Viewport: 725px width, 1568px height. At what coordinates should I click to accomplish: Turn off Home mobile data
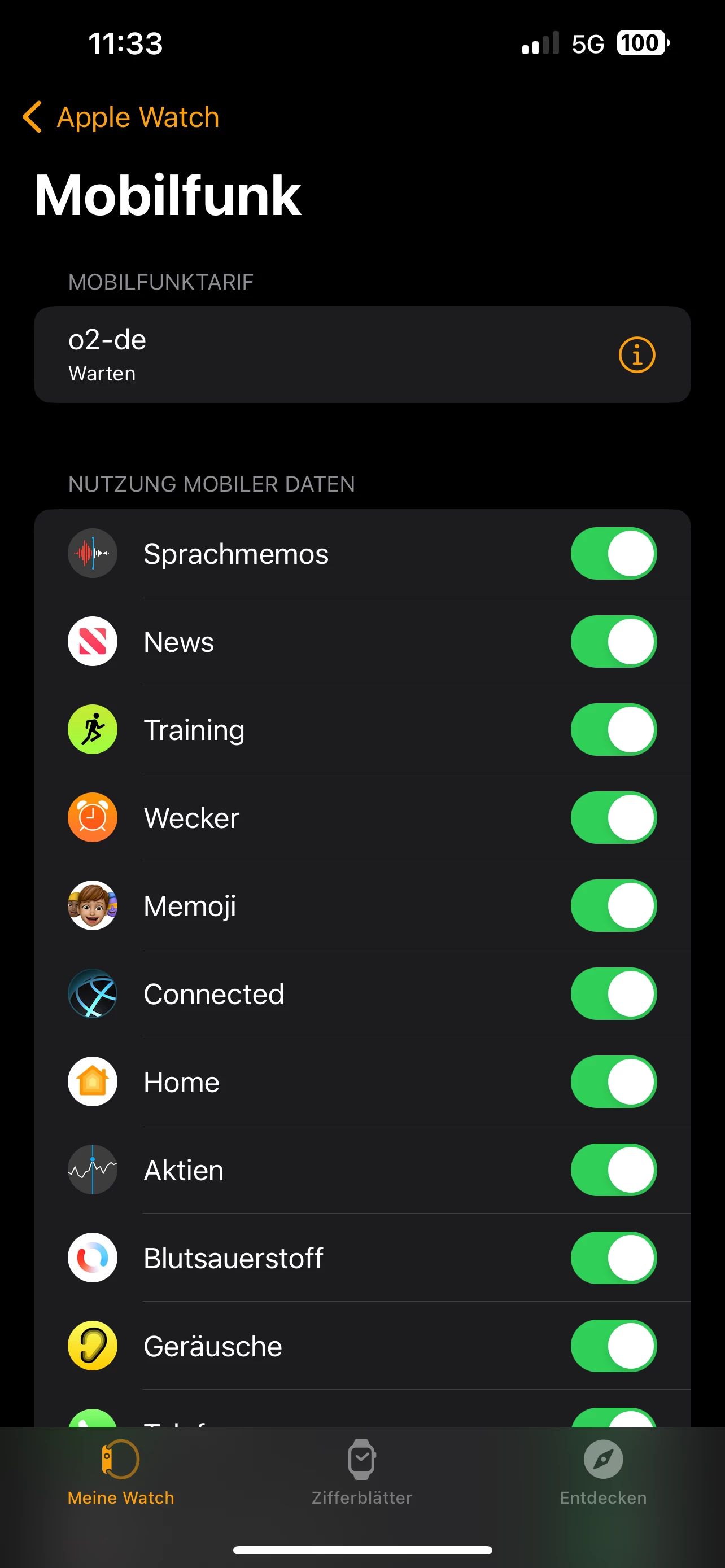(613, 1081)
